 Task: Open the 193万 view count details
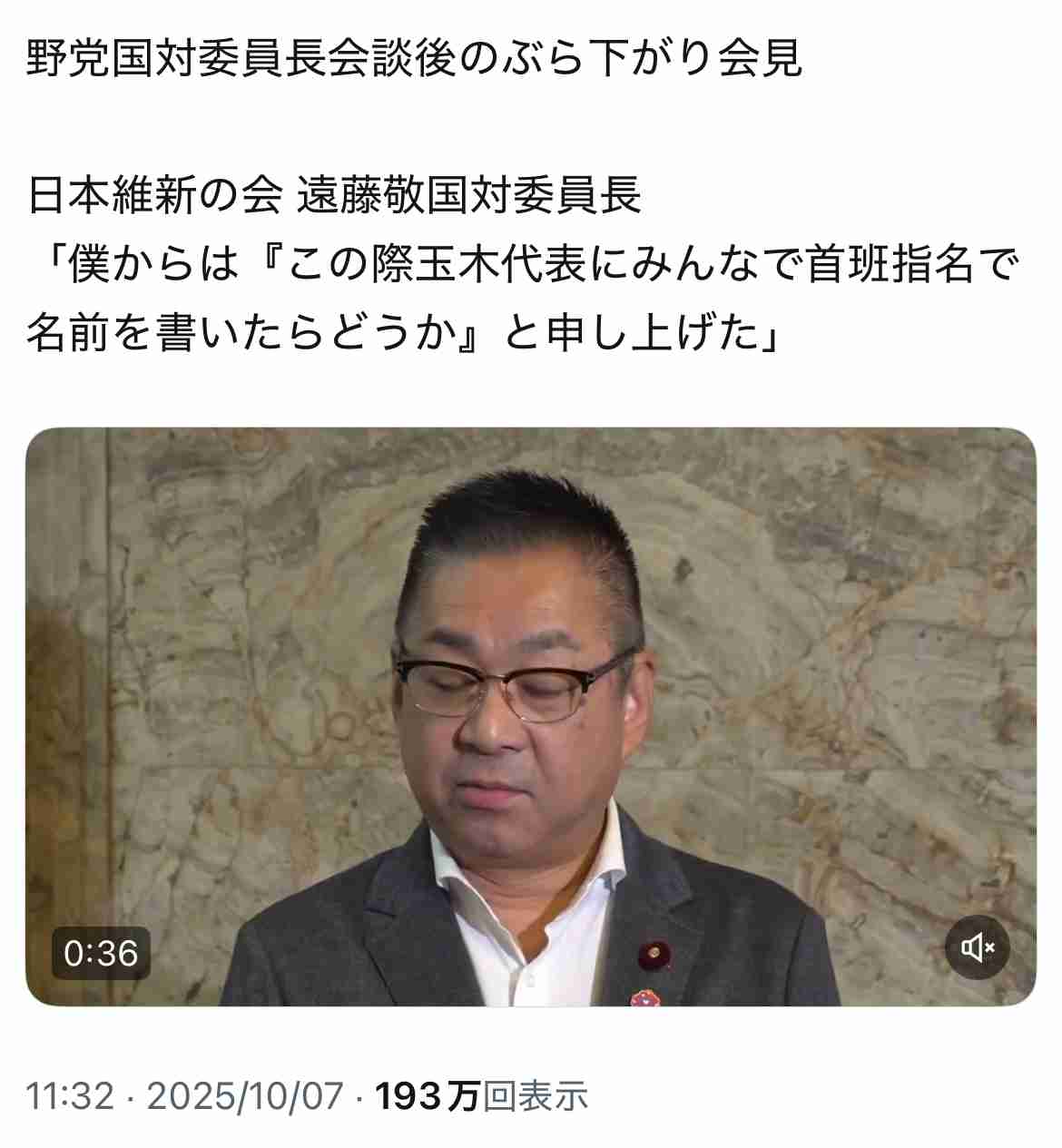tap(481, 1096)
